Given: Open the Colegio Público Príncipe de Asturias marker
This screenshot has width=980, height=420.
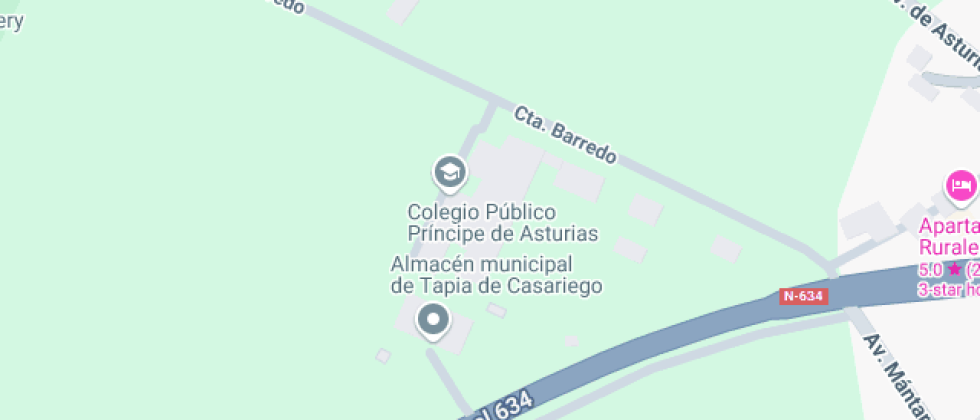Looking at the screenshot, I should pyautogui.click(x=450, y=173).
